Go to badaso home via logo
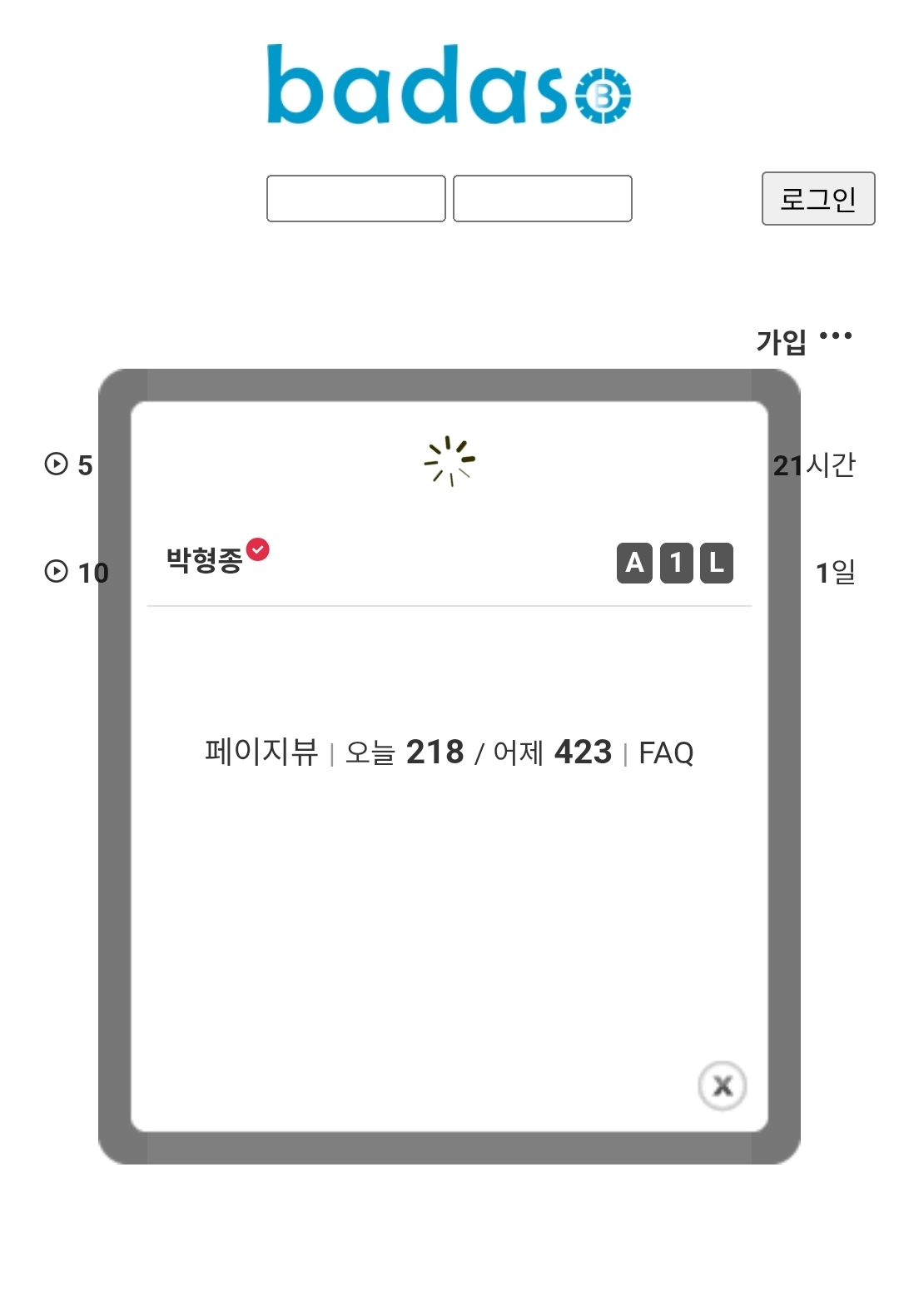This screenshot has height=1316, width=899. (449, 84)
